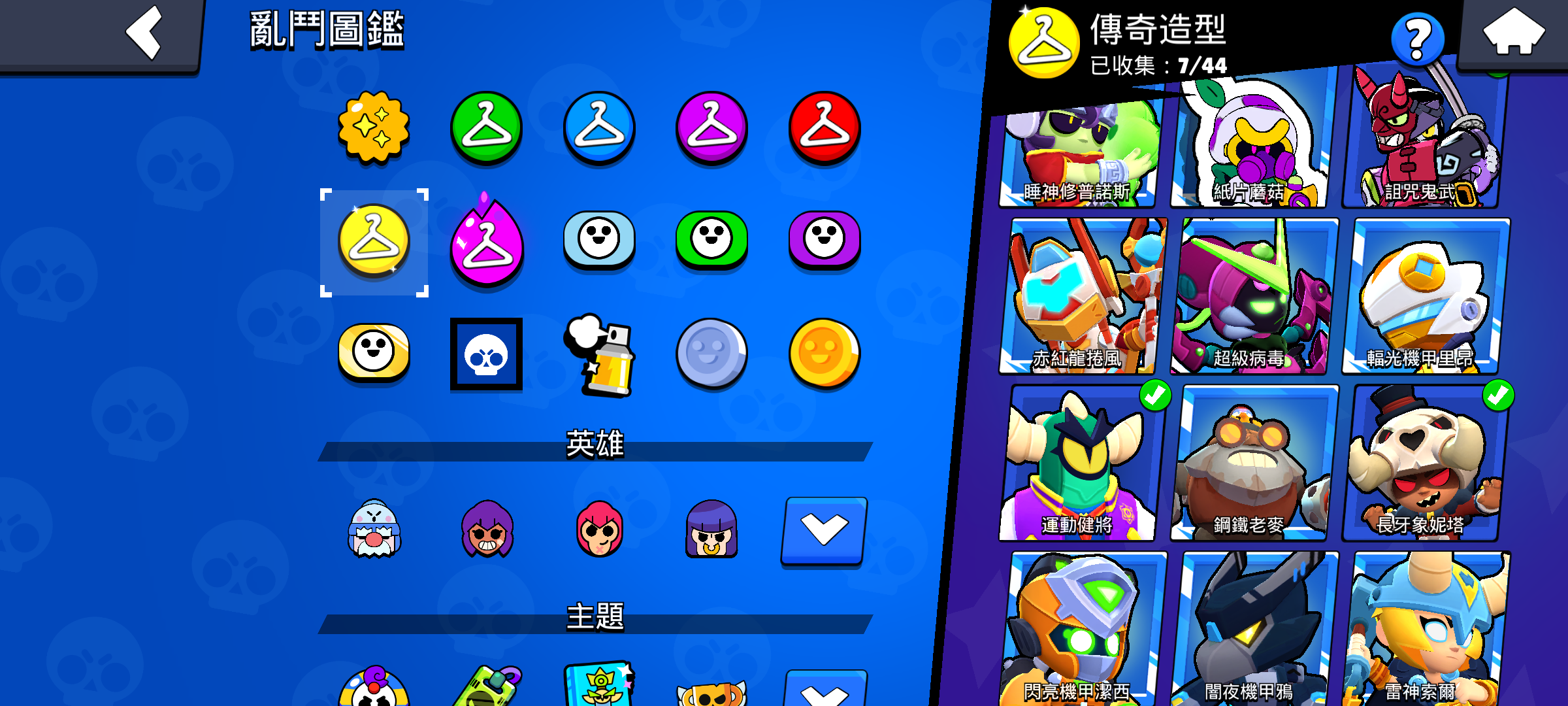Image resolution: width=1568 pixels, height=706 pixels.
Task: Select the green hanger skin category
Action: (x=486, y=127)
